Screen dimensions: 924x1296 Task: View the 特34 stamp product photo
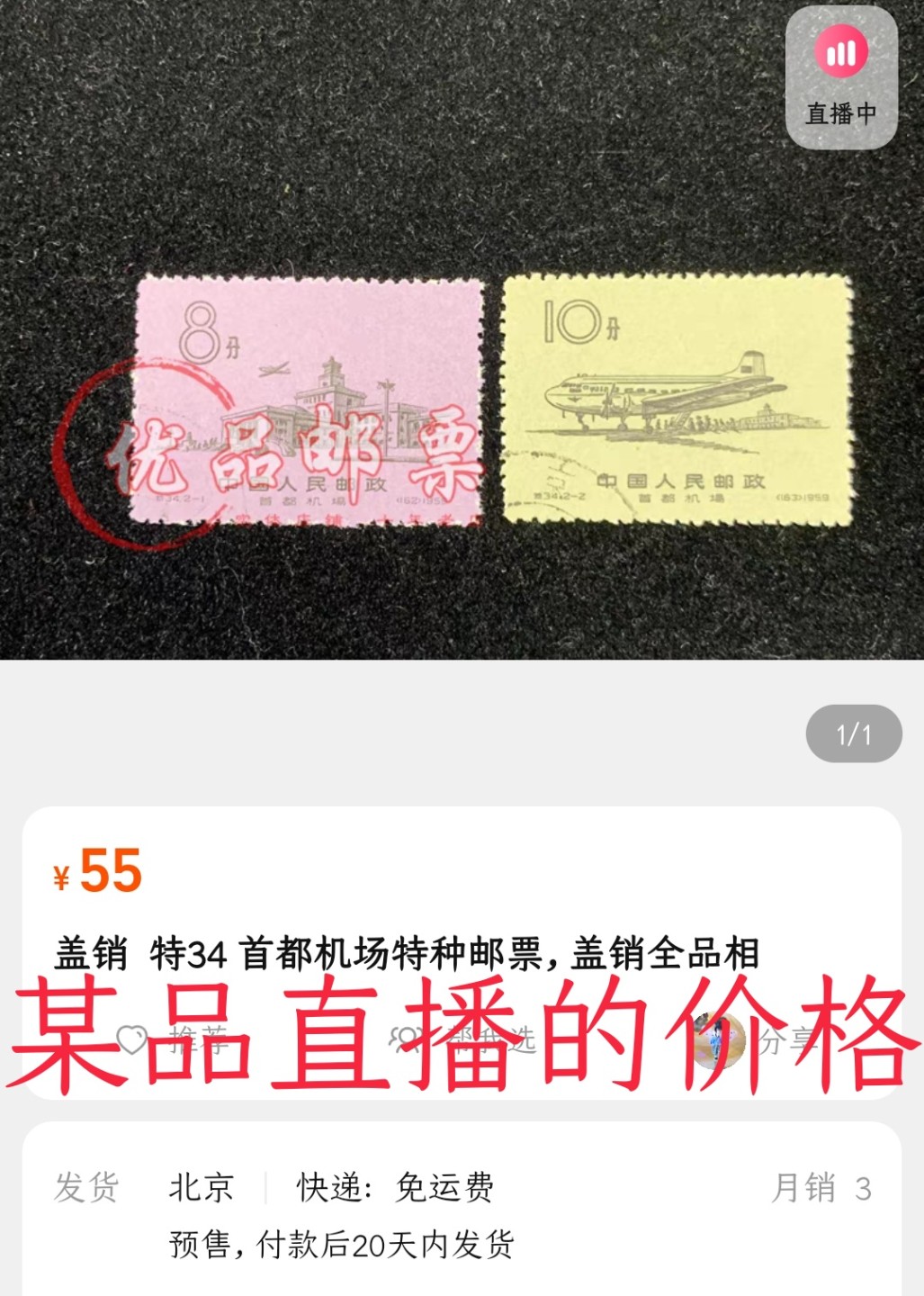462,396
